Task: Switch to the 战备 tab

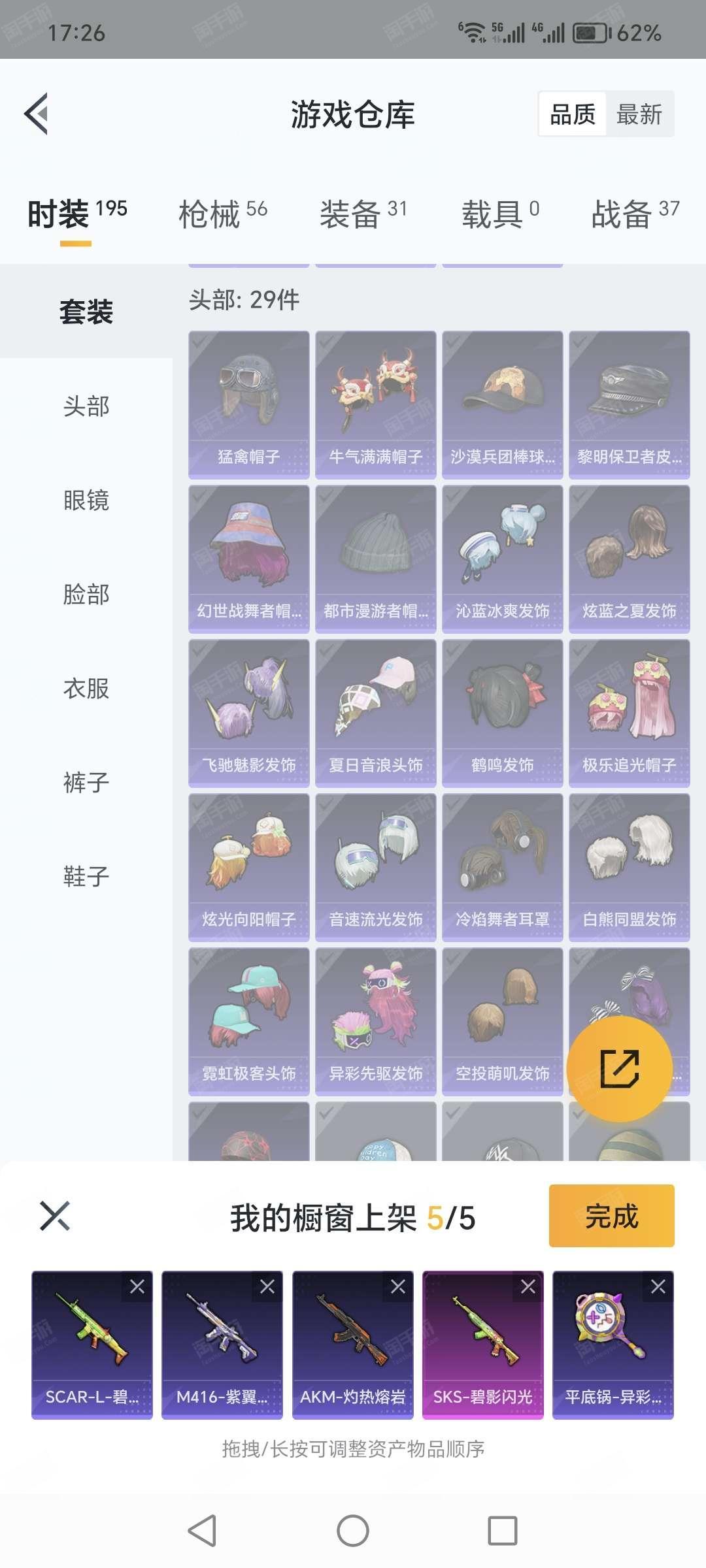Action: pos(635,214)
